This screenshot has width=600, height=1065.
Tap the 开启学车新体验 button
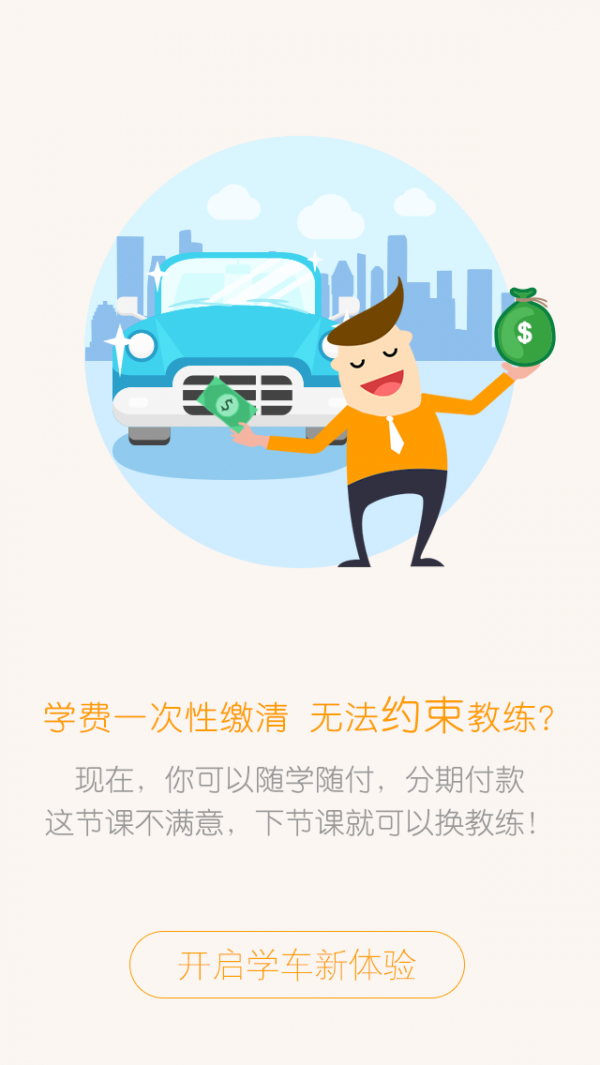click(x=297, y=965)
